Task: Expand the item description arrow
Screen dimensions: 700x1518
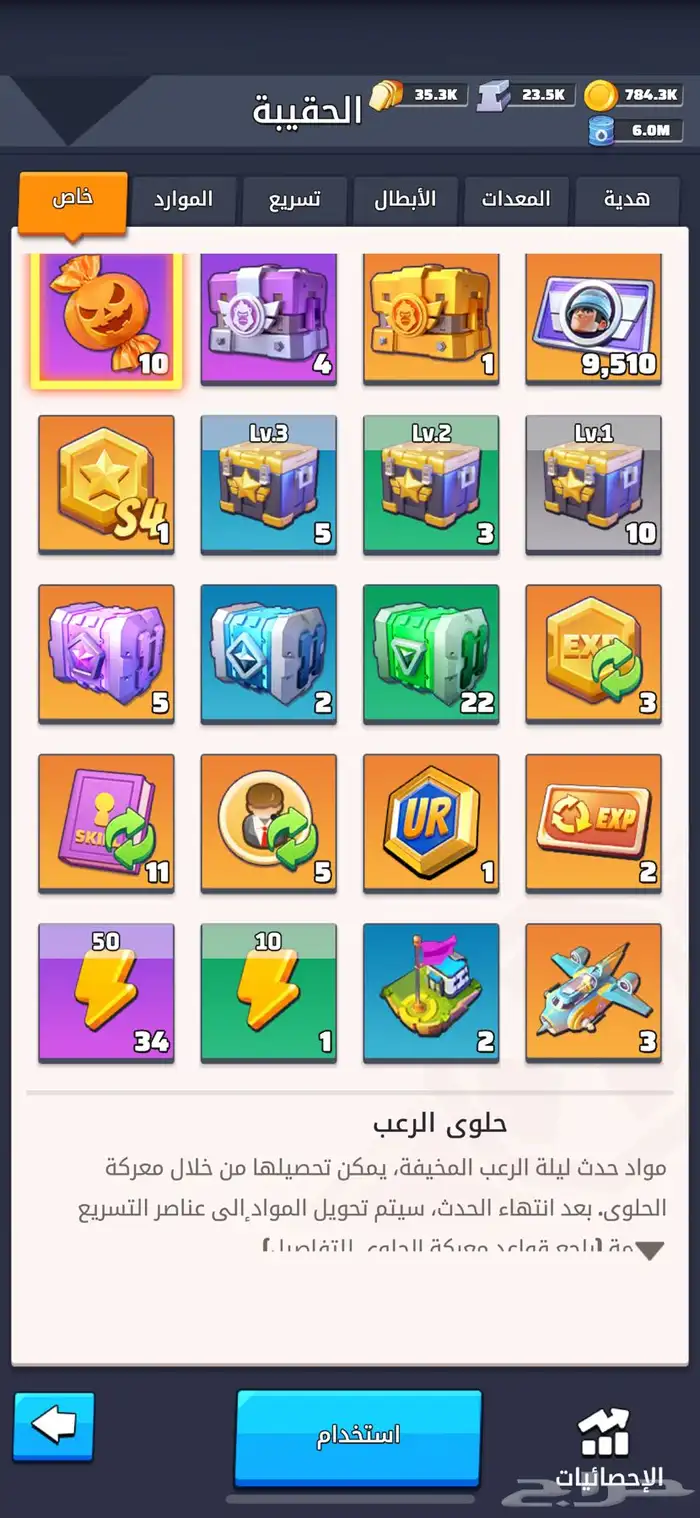Action: click(650, 1250)
